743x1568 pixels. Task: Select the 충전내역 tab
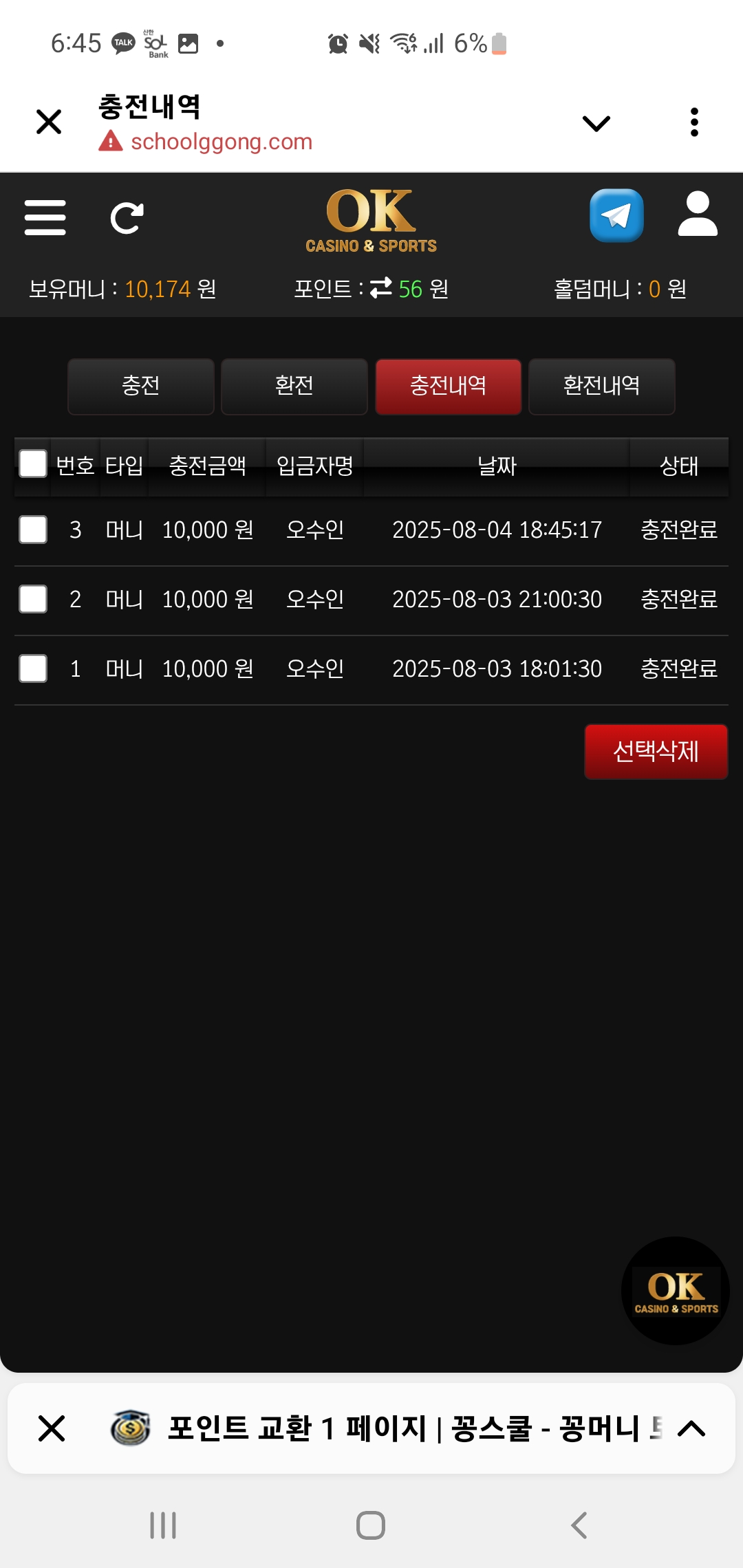coord(449,386)
